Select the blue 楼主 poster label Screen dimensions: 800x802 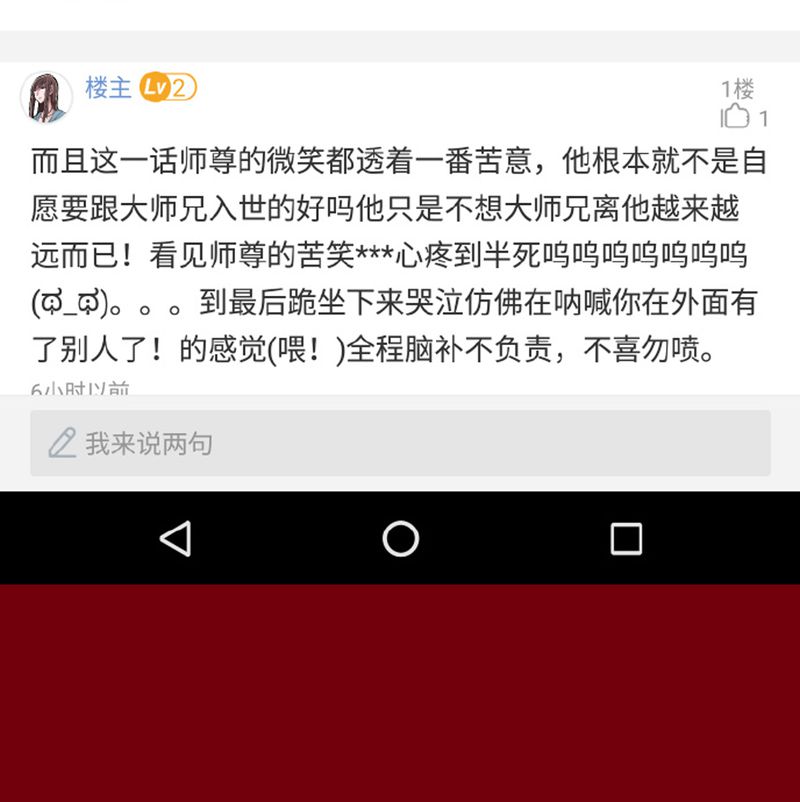(x=106, y=88)
